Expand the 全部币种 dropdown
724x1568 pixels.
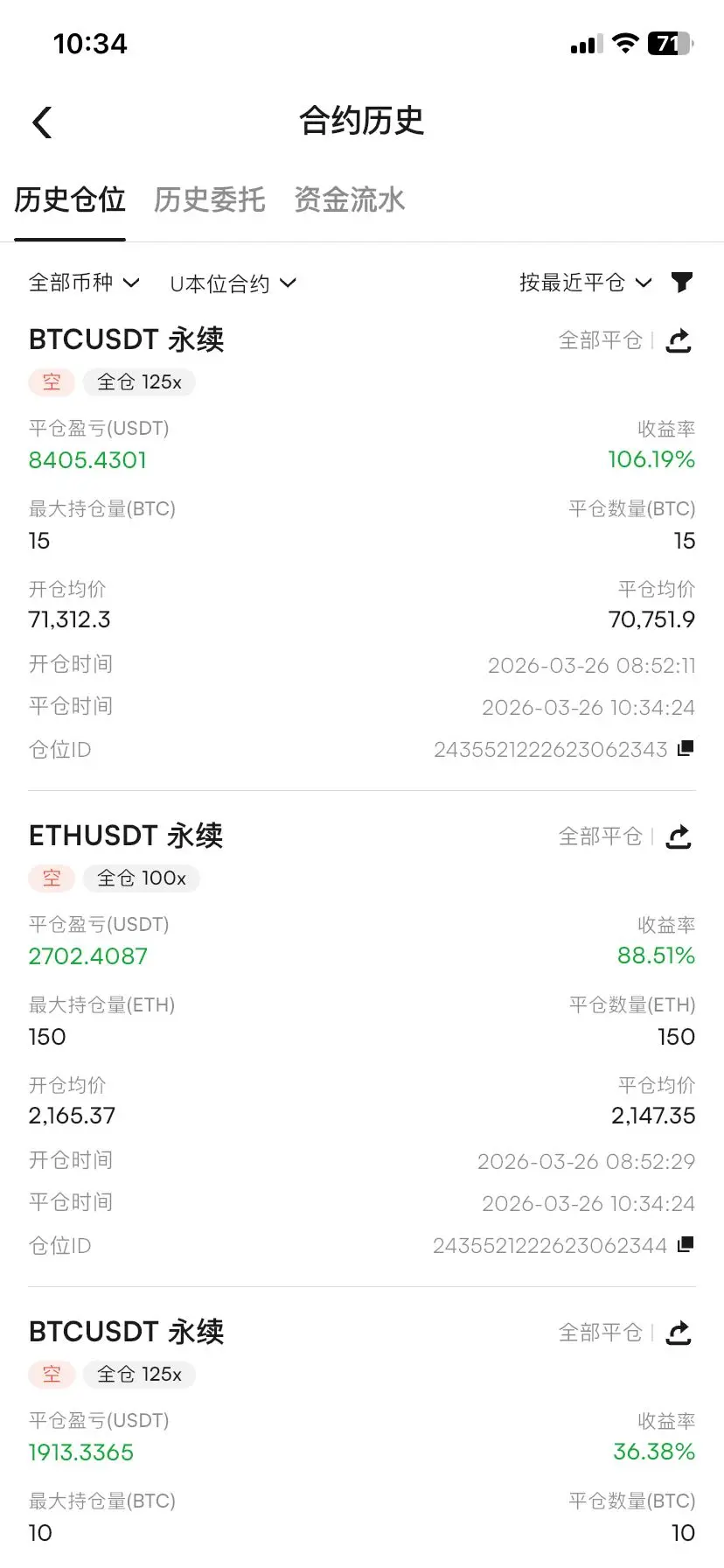(x=84, y=283)
